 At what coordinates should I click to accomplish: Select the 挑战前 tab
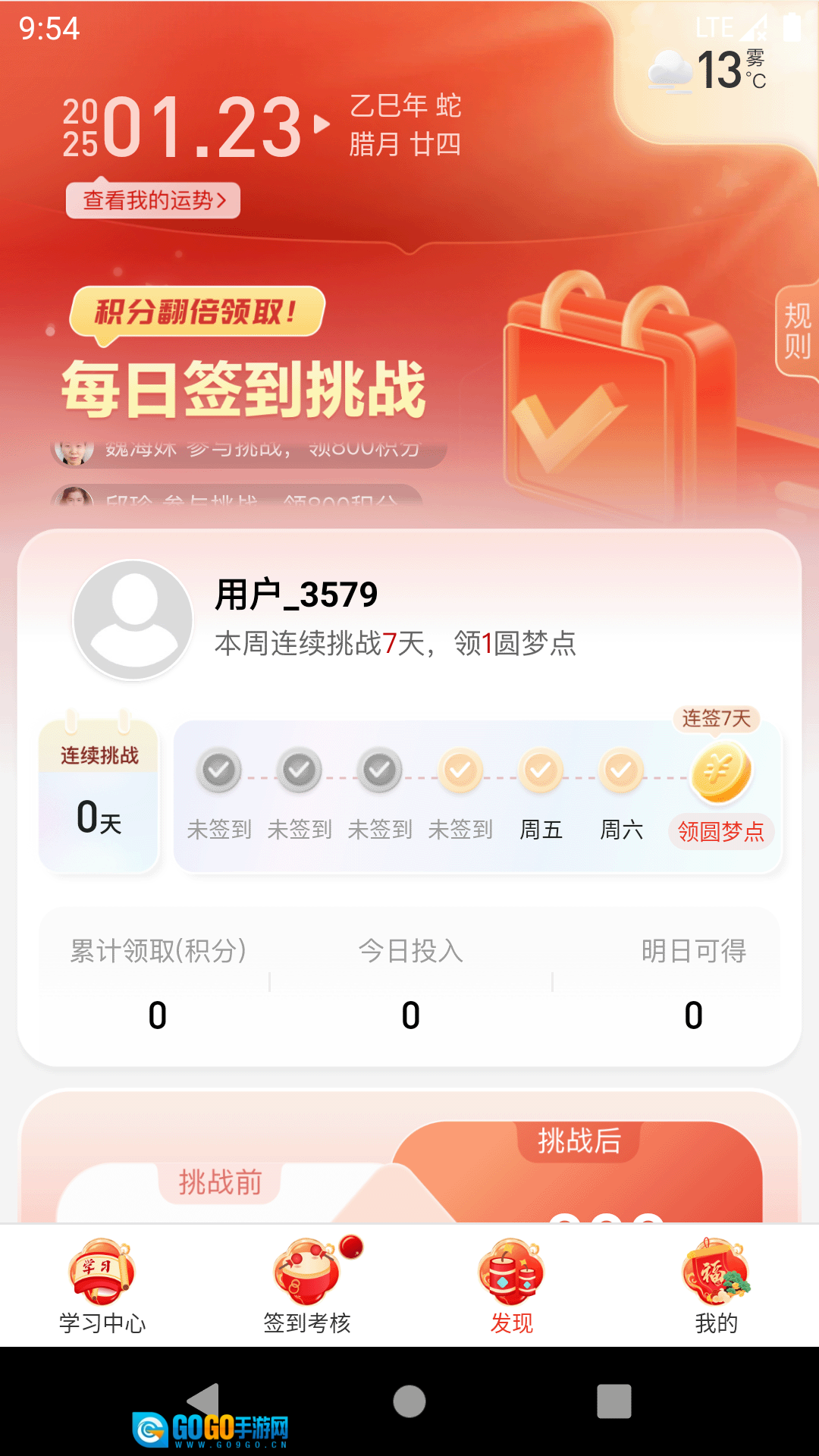(218, 1184)
